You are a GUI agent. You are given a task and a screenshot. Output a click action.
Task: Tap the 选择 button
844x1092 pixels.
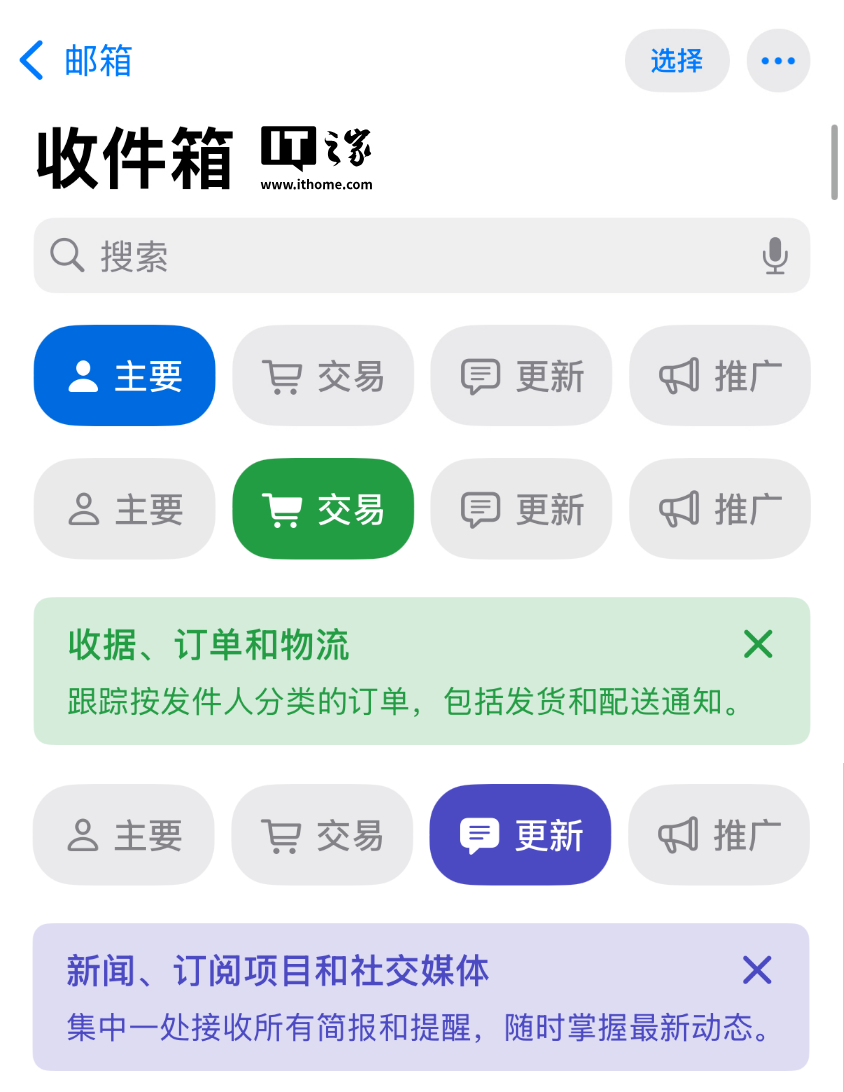[677, 61]
